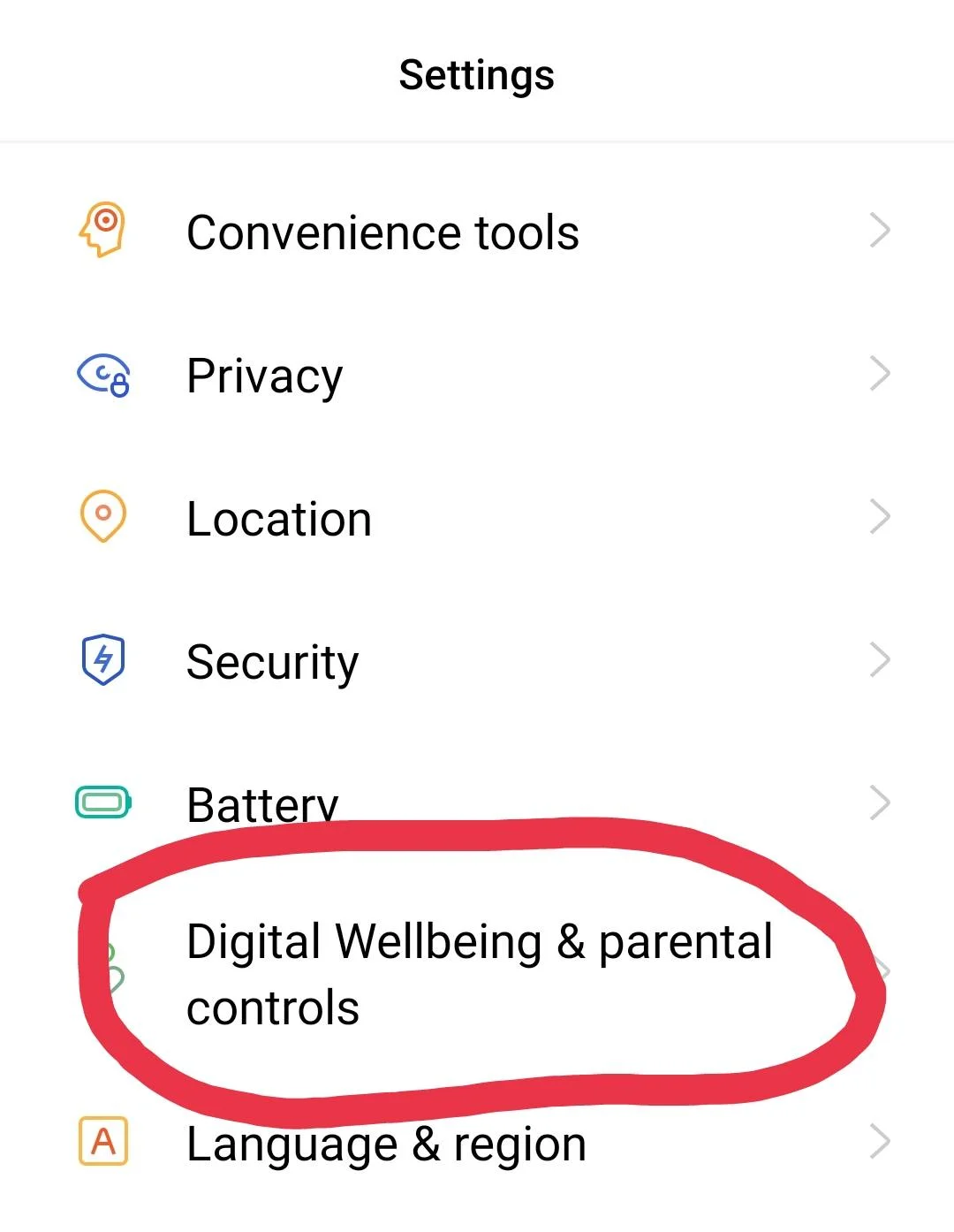Open Digital Wellbeing & parental controls
Image resolution: width=954 pixels, height=1232 pixels.
point(481,972)
